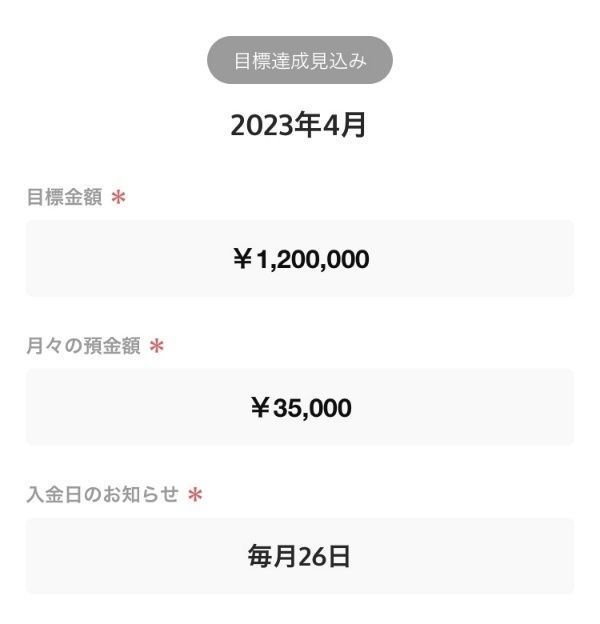
Task: Edit the 目標金額 field showing ¥1,200,000
Action: pos(300,259)
